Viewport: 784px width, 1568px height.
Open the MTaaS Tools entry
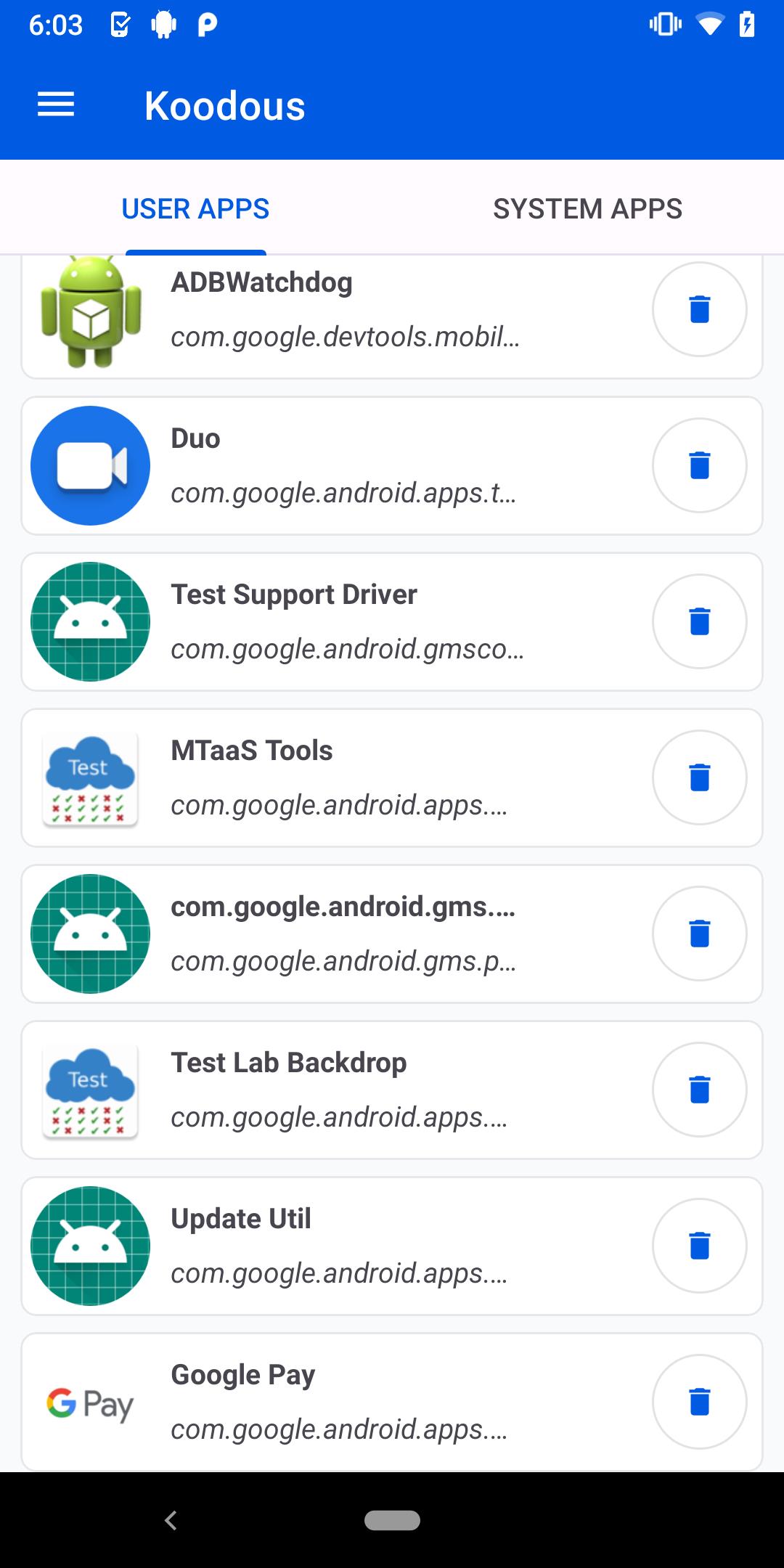coord(341,777)
